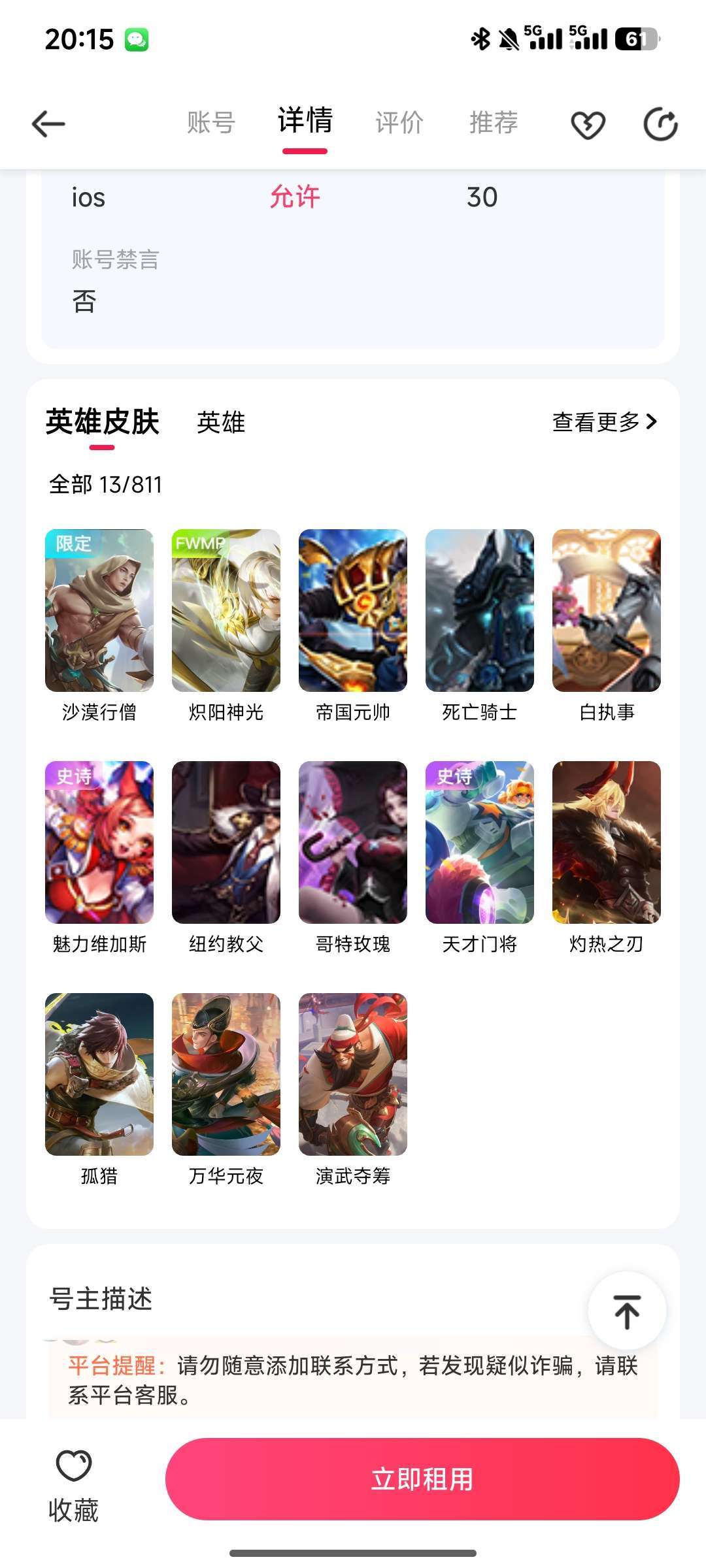Jump back to top with arrow button
The height and width of the screenshot is (1568, 706).
(x=627, y=1311)
